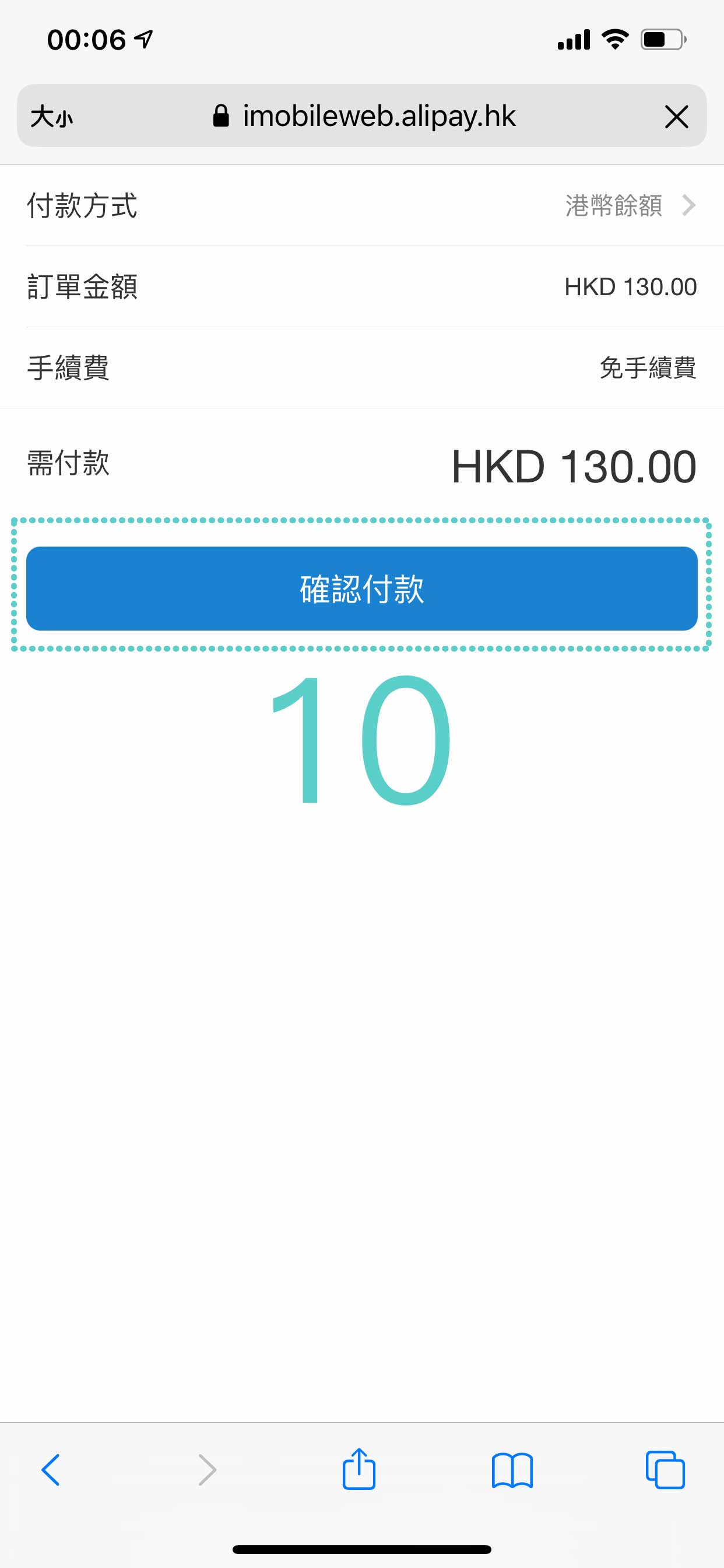Open the imobileweb.alipay.hk address bar
The width and height of the screenshot is (724, 1568).
click(x=365, y=116)
